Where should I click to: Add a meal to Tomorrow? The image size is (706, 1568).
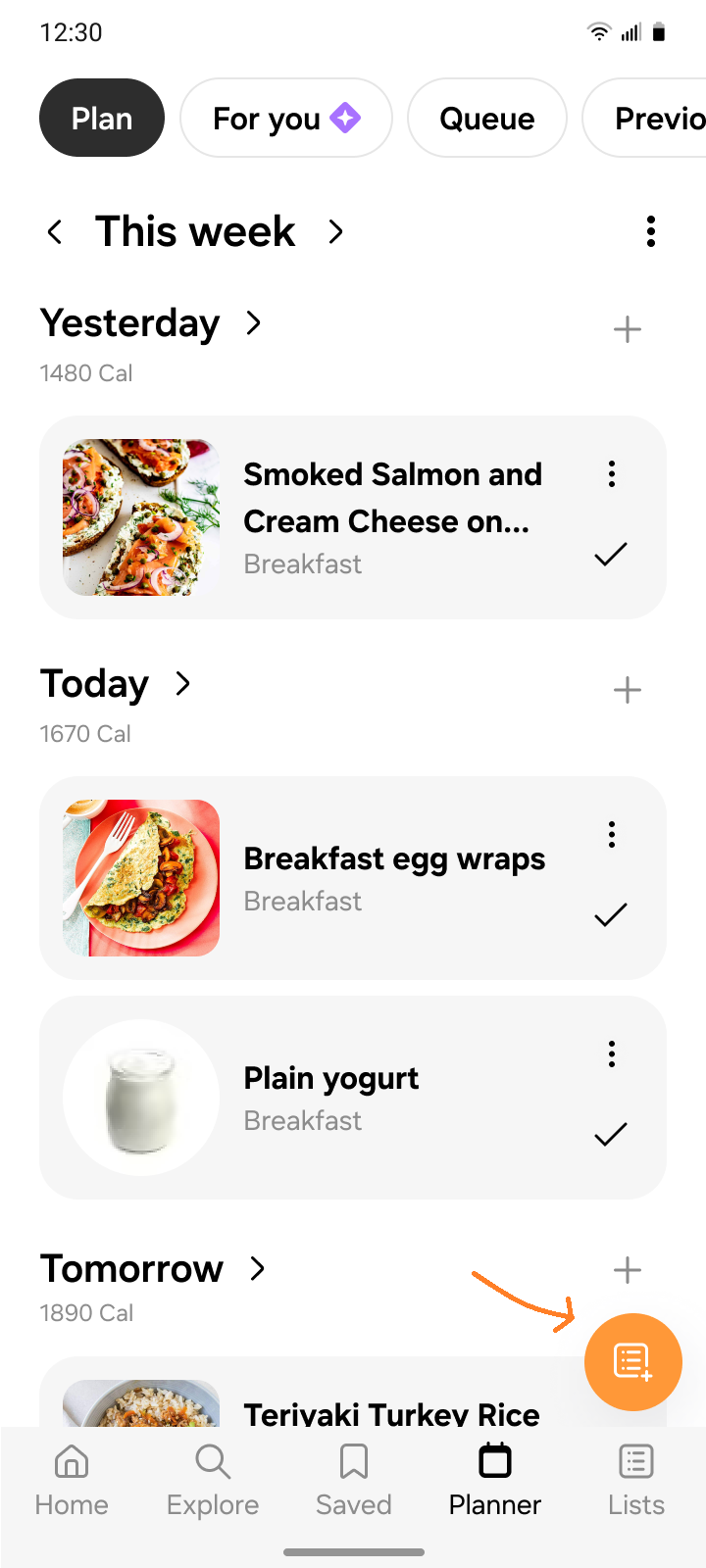coord(628,1270)
